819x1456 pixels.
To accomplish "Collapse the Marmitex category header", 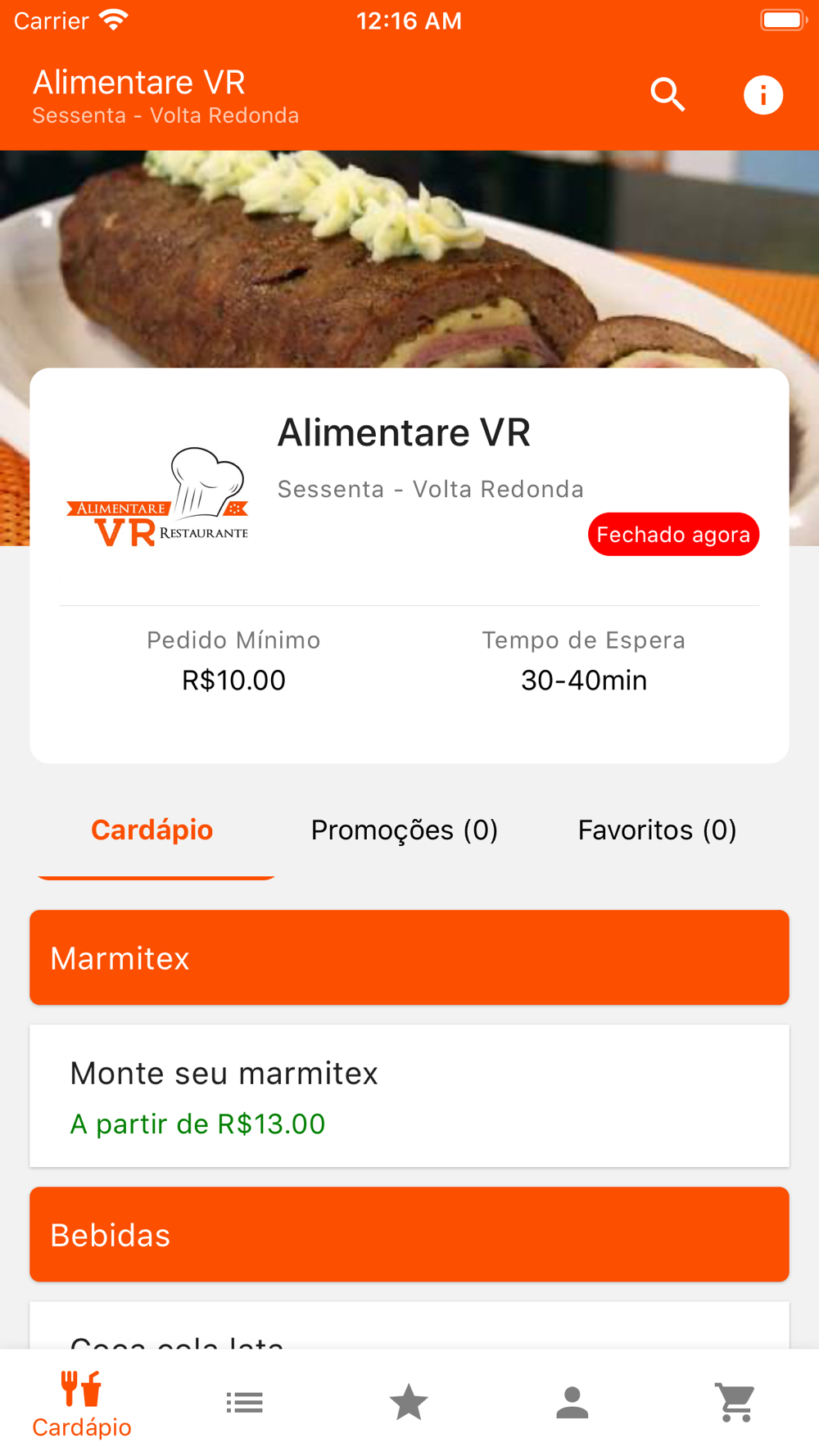I will (x=409, y=957).
